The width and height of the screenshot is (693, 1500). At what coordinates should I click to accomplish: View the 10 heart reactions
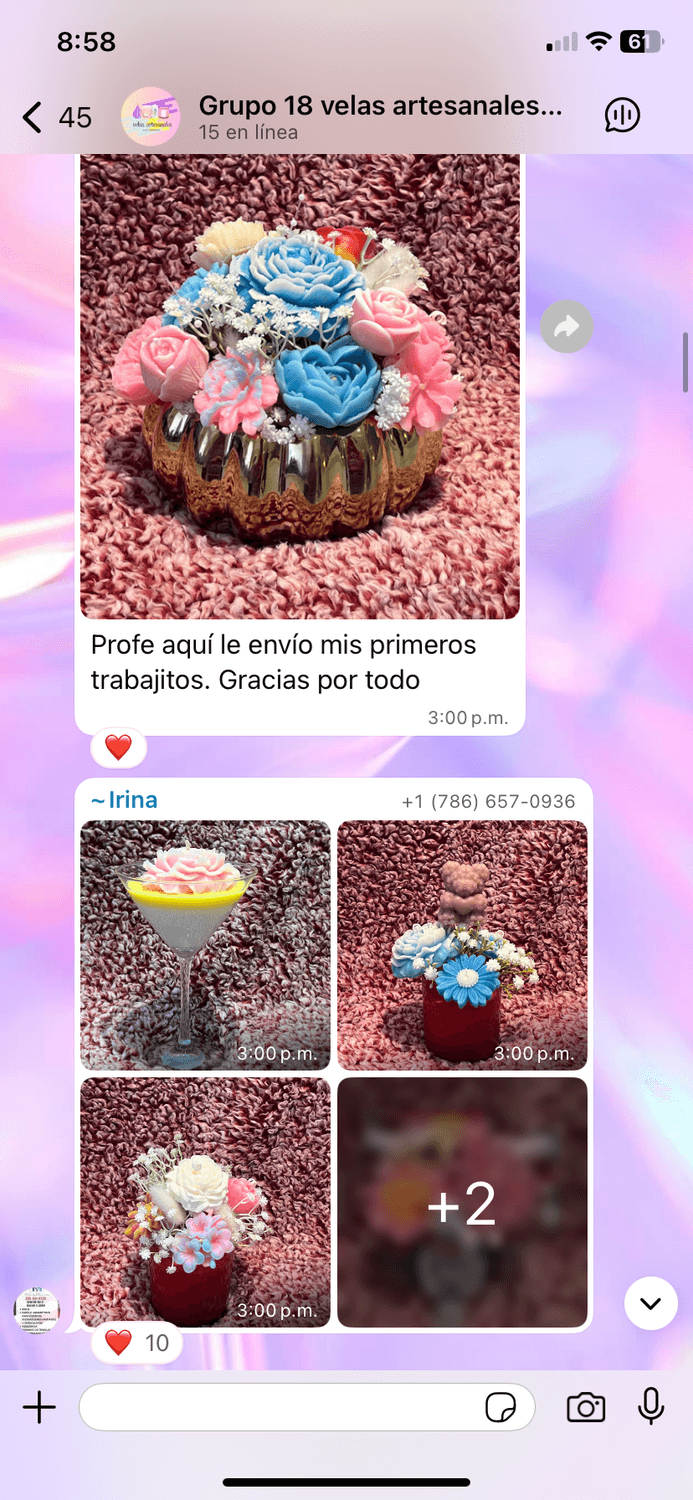[x=137, y=1342]
